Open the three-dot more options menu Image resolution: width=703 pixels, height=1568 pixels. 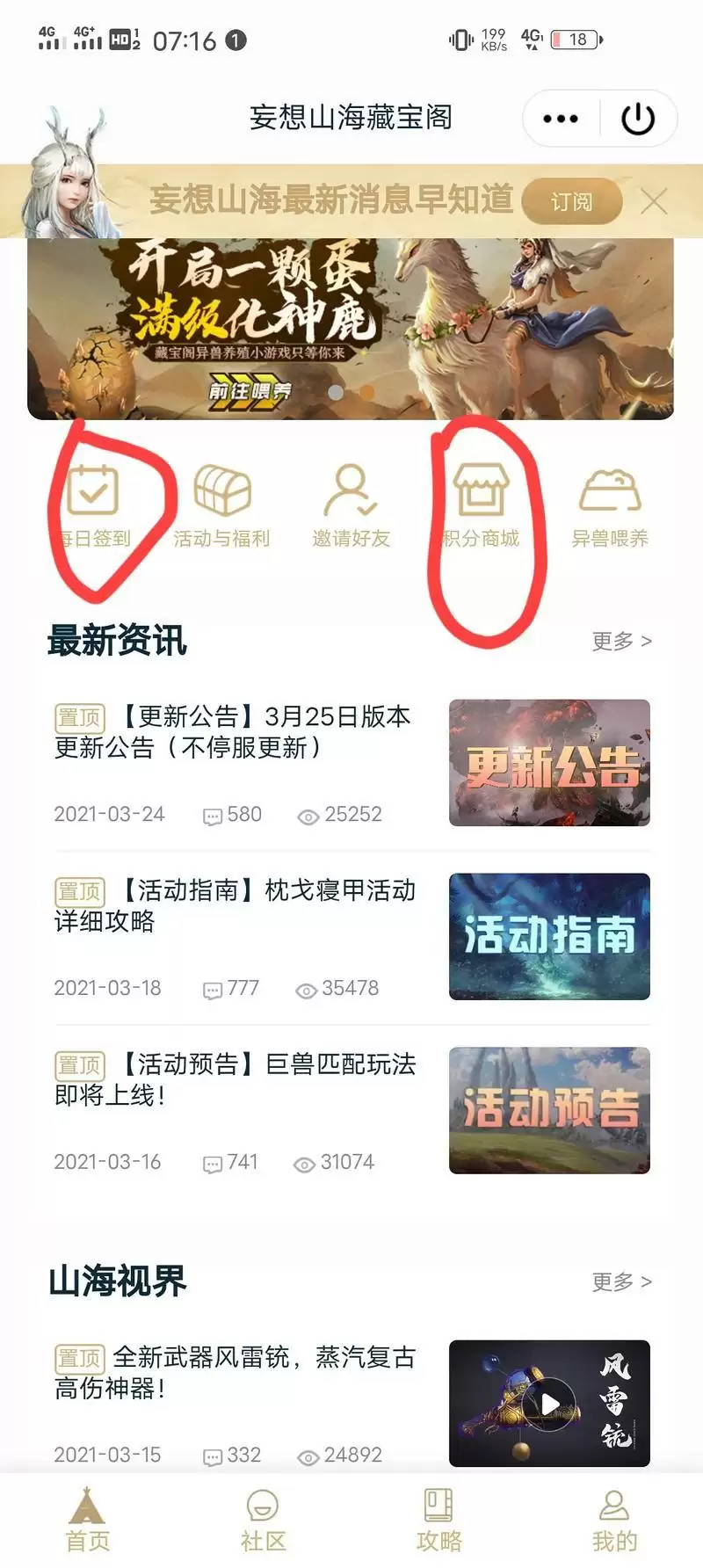coord(561,119)
